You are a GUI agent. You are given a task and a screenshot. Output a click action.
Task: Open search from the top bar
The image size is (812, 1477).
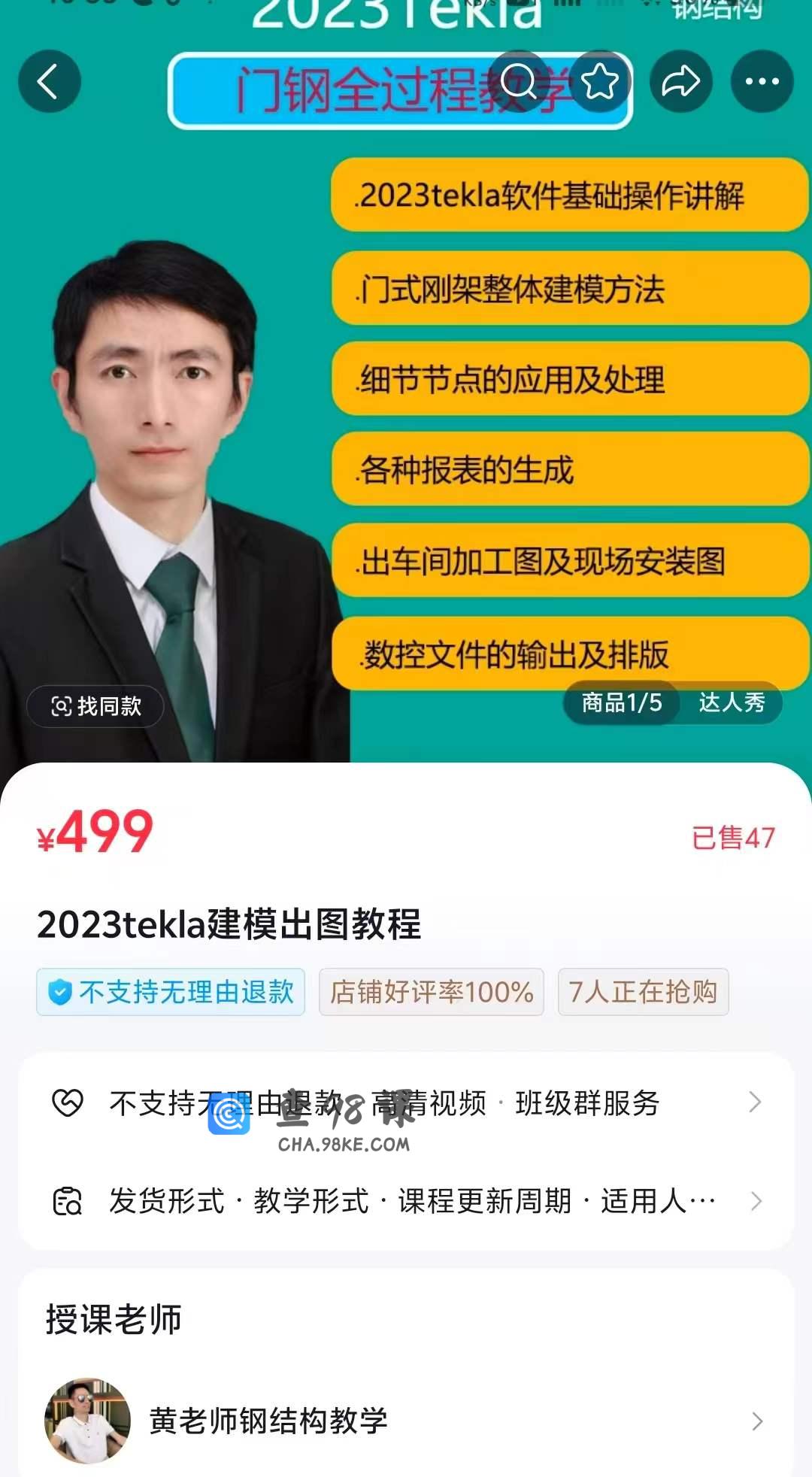(520, 81)
